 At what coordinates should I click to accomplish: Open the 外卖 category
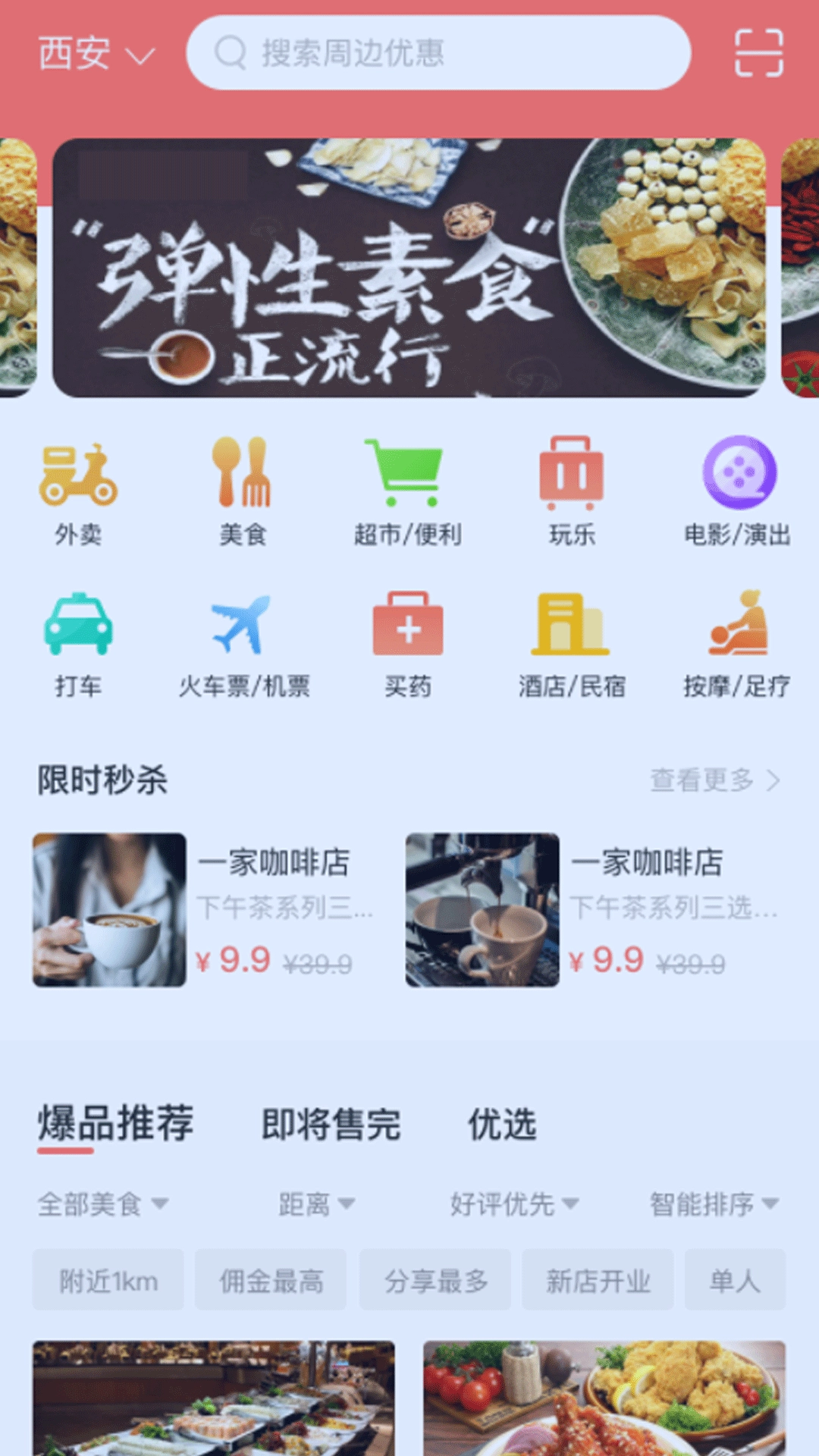click(x=78, y=491)
